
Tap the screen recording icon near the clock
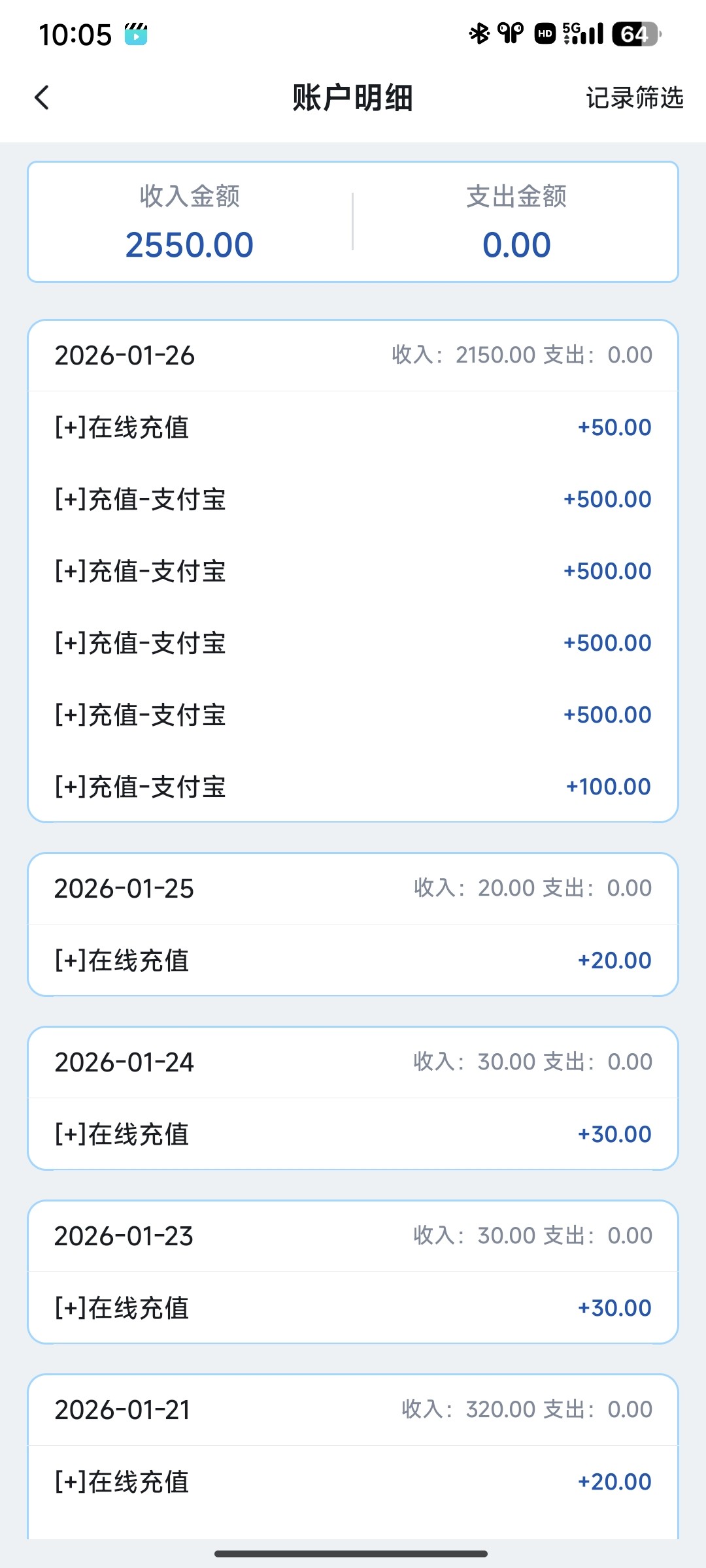coord(135,36)
